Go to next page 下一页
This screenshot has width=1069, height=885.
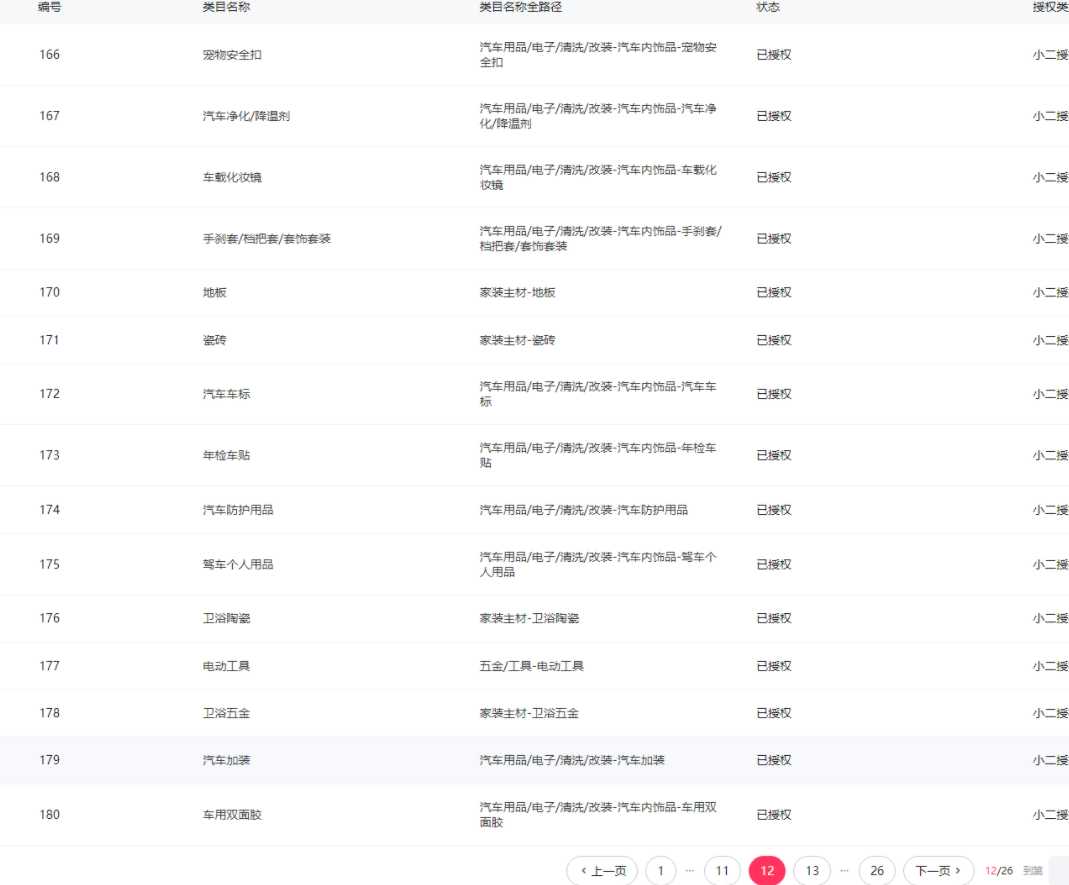pyautogui.click(x=938, y=871)
